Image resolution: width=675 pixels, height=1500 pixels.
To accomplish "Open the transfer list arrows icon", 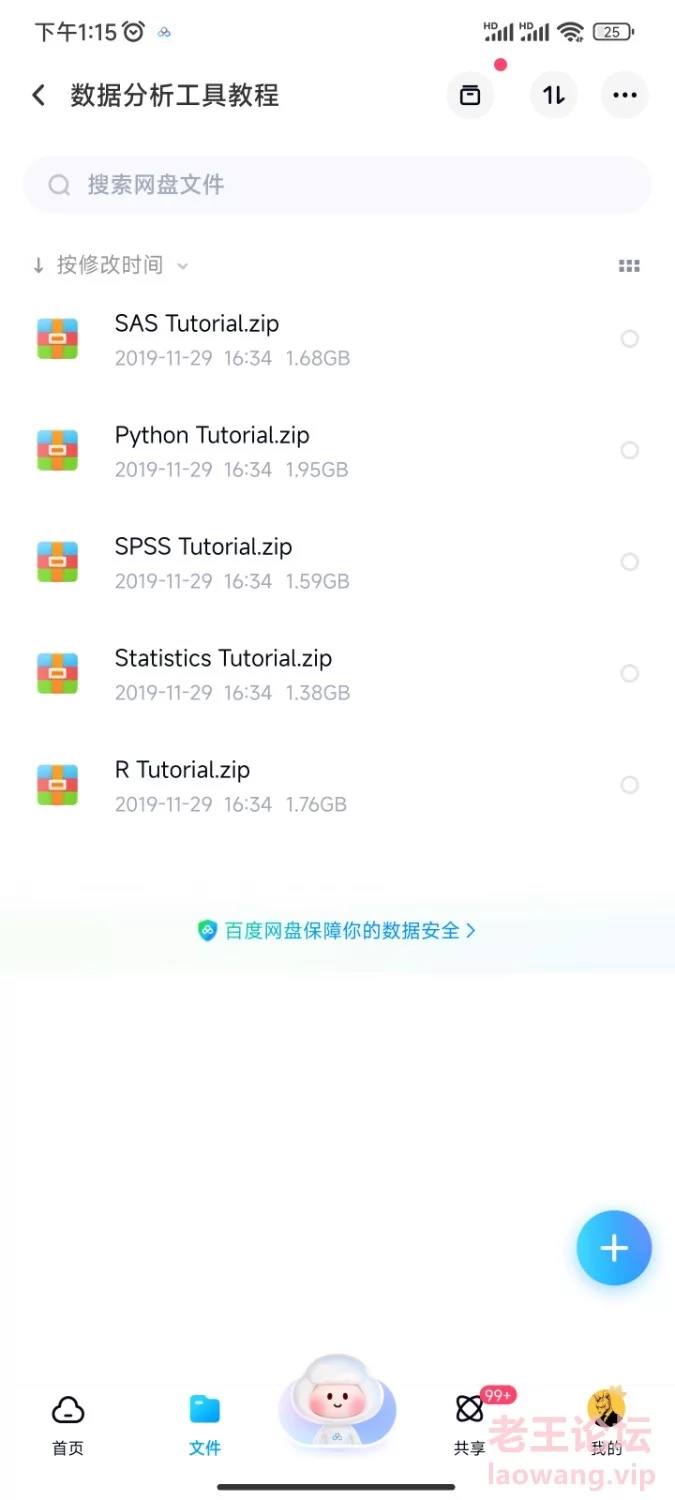I will [x=554, y=95].
